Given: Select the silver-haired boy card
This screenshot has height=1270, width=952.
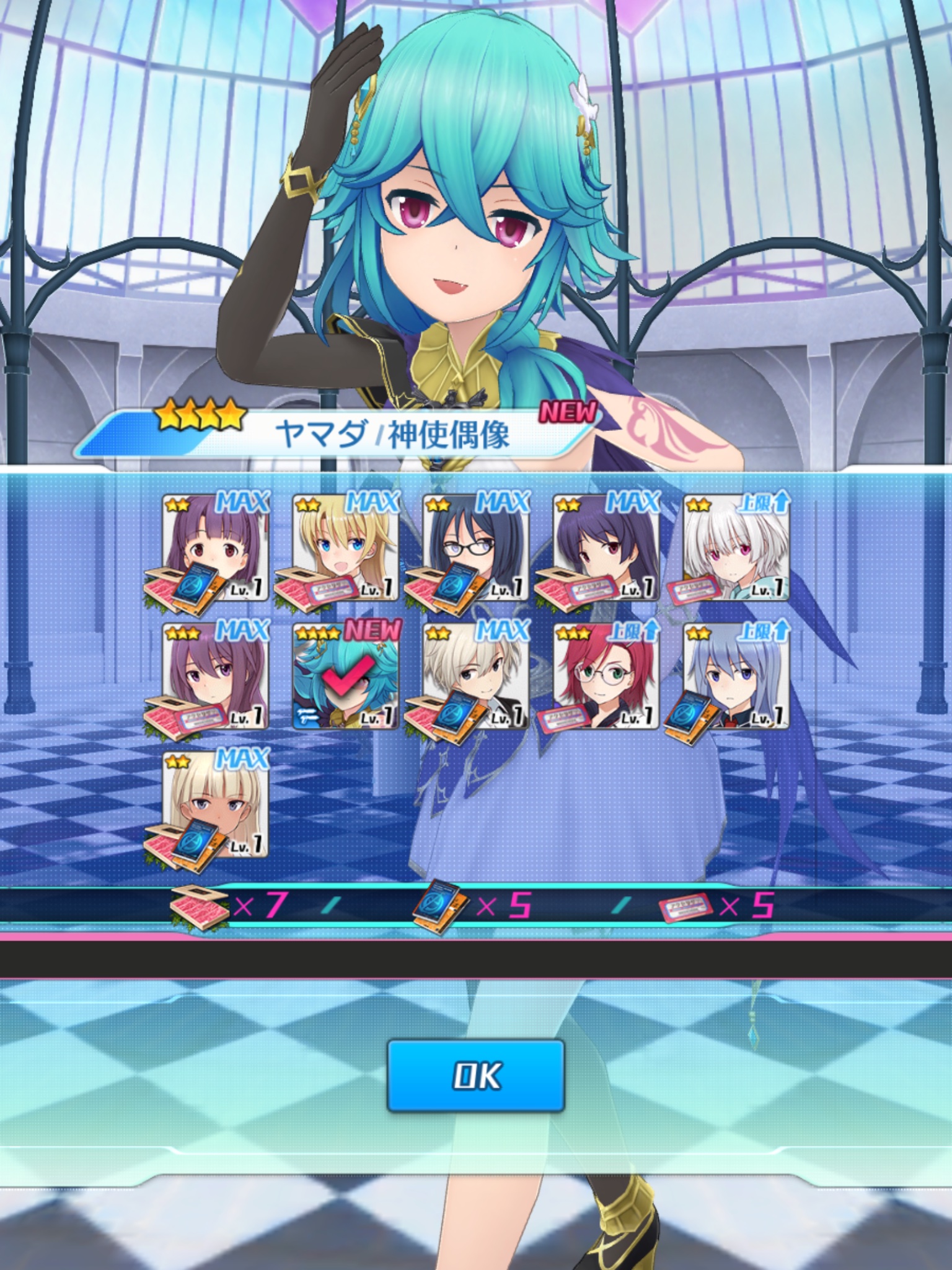Looking at the screenshot, I should point(475,677).
